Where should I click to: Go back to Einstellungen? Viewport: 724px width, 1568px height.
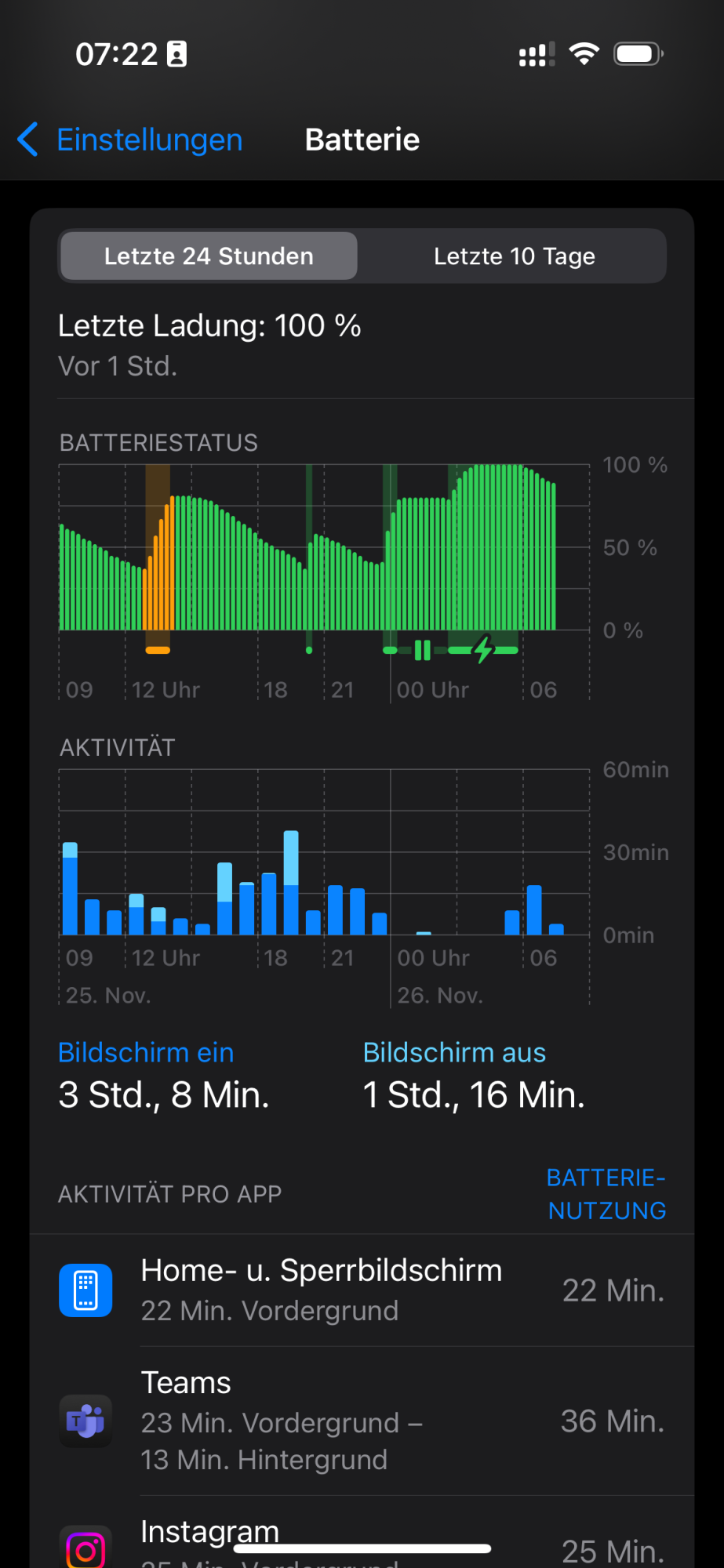(x=131, y=140)
